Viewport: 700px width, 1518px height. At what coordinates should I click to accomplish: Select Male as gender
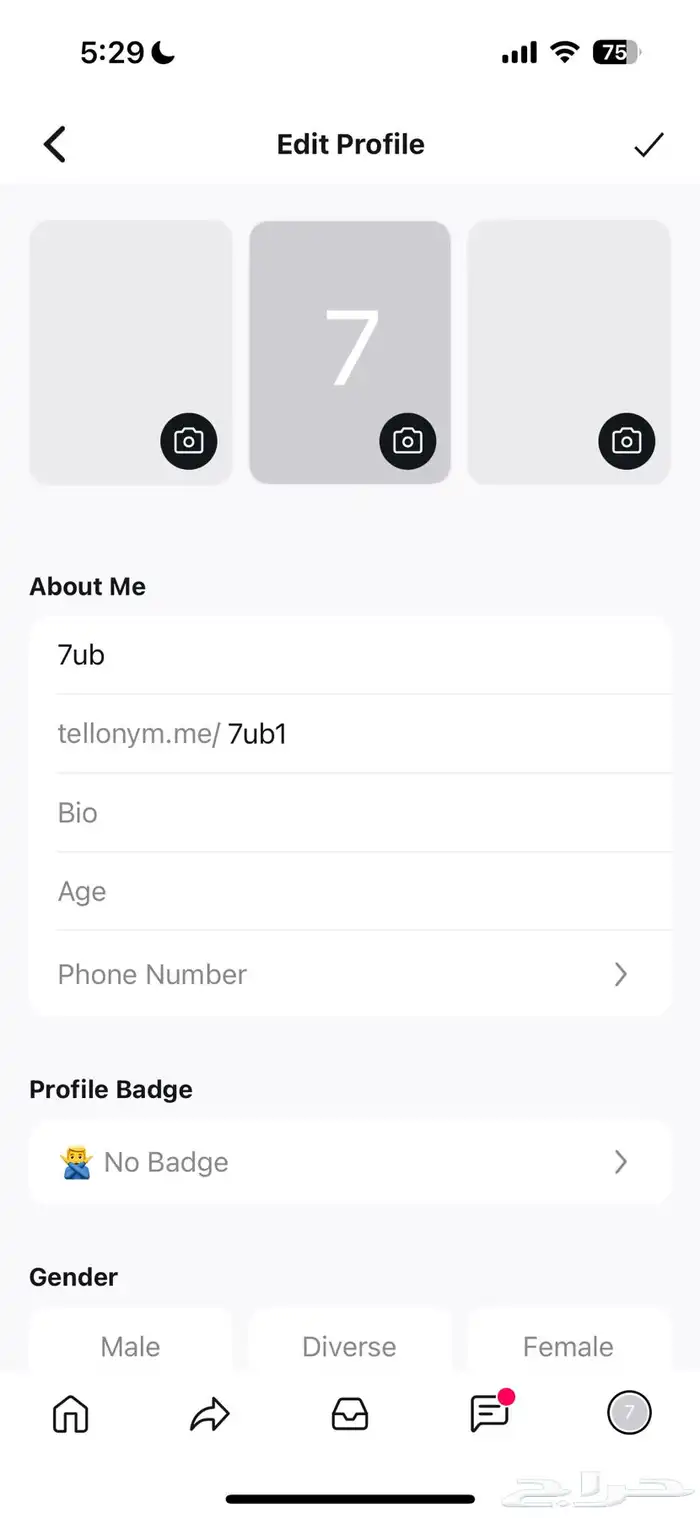coord(130,1346)
